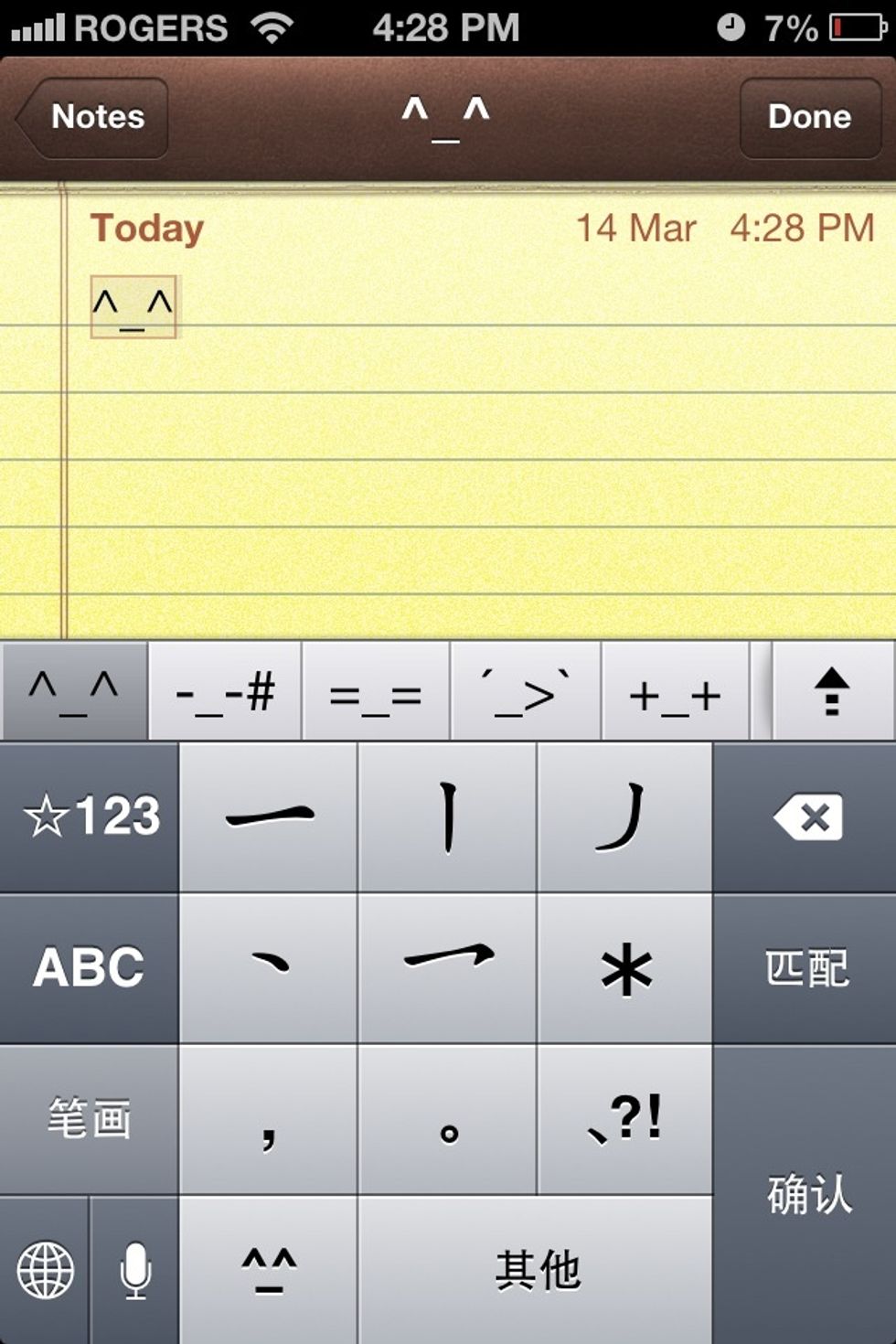Tap the 笔画 stroke input key
The image size is (896, 1344).
coord(90,1118)
